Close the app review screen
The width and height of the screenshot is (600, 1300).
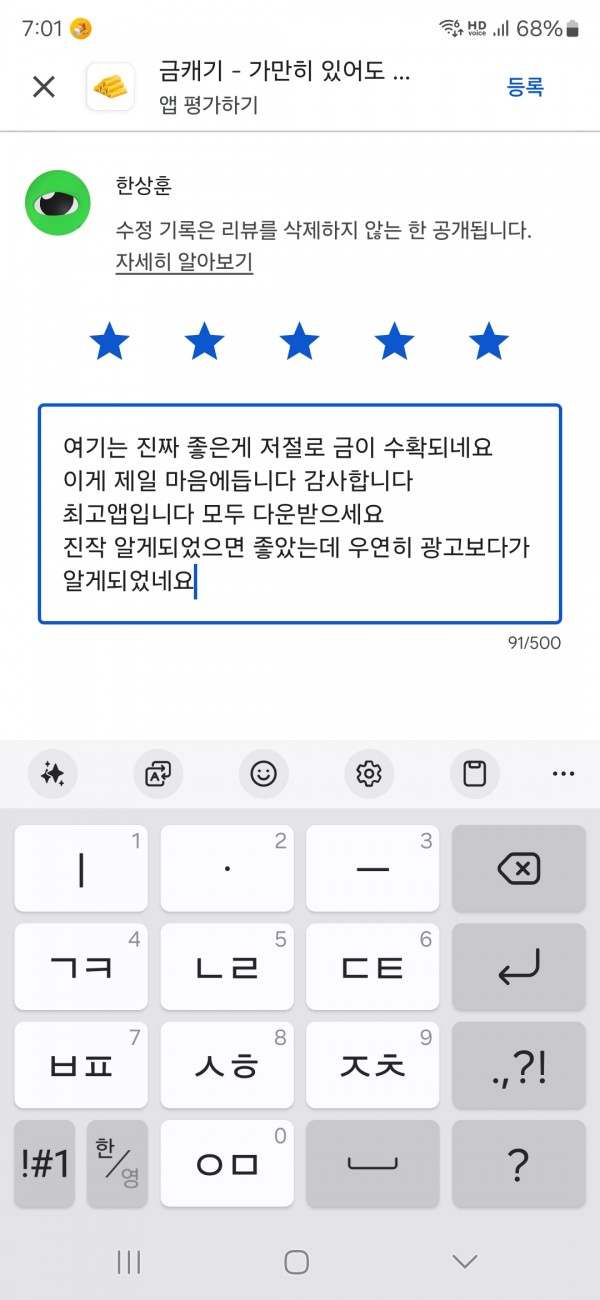point(43,87)
